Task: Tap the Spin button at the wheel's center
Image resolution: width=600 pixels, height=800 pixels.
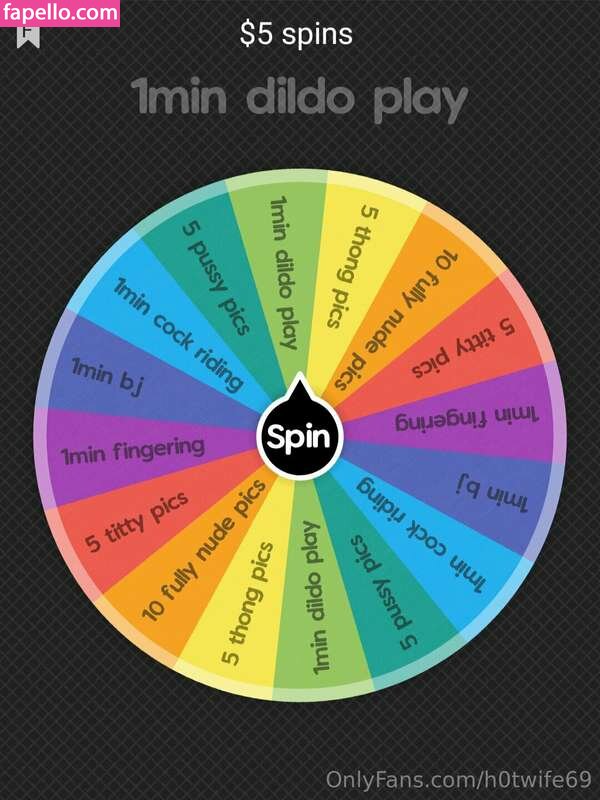Action: 299,437
